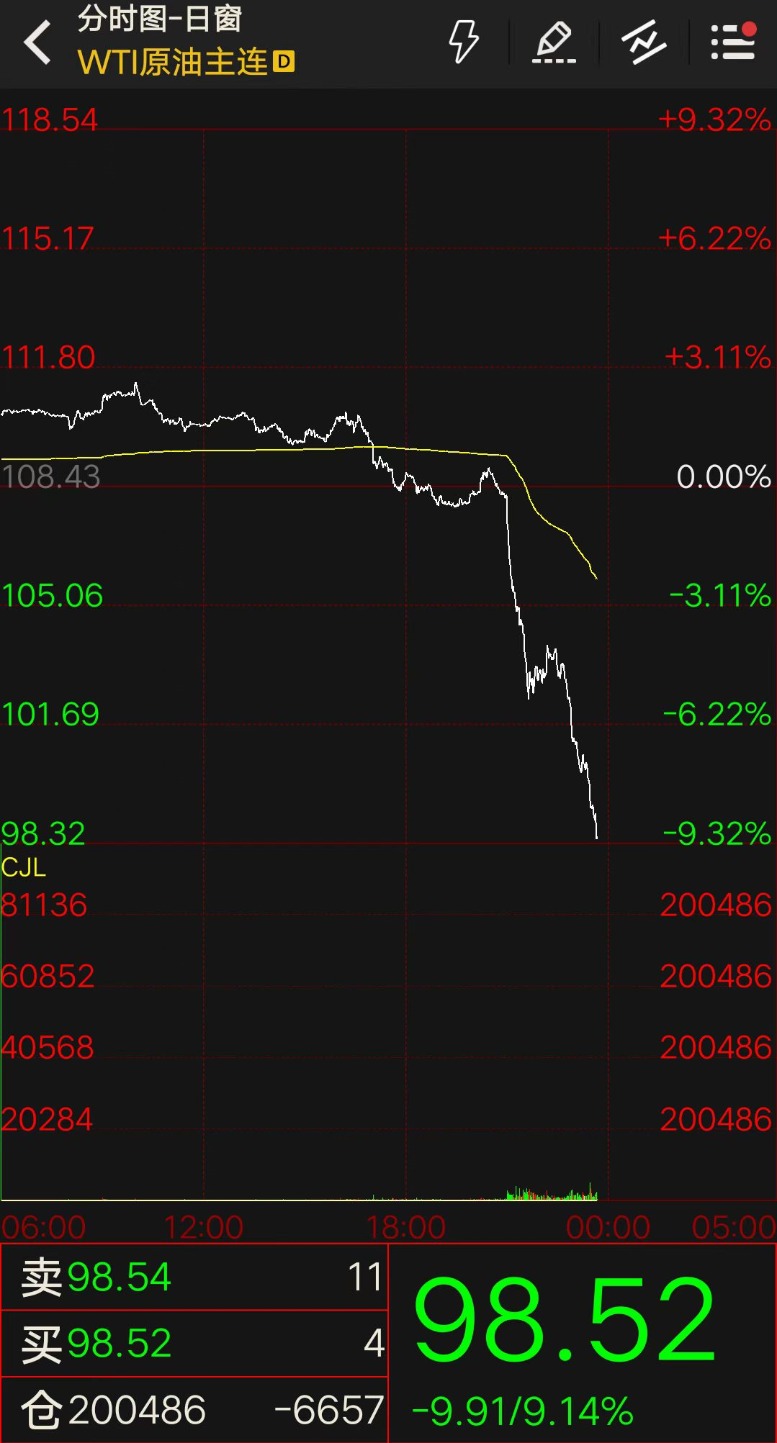
Task: Tap the lightning bolt quick-trade icon
Action: (463, 43)
